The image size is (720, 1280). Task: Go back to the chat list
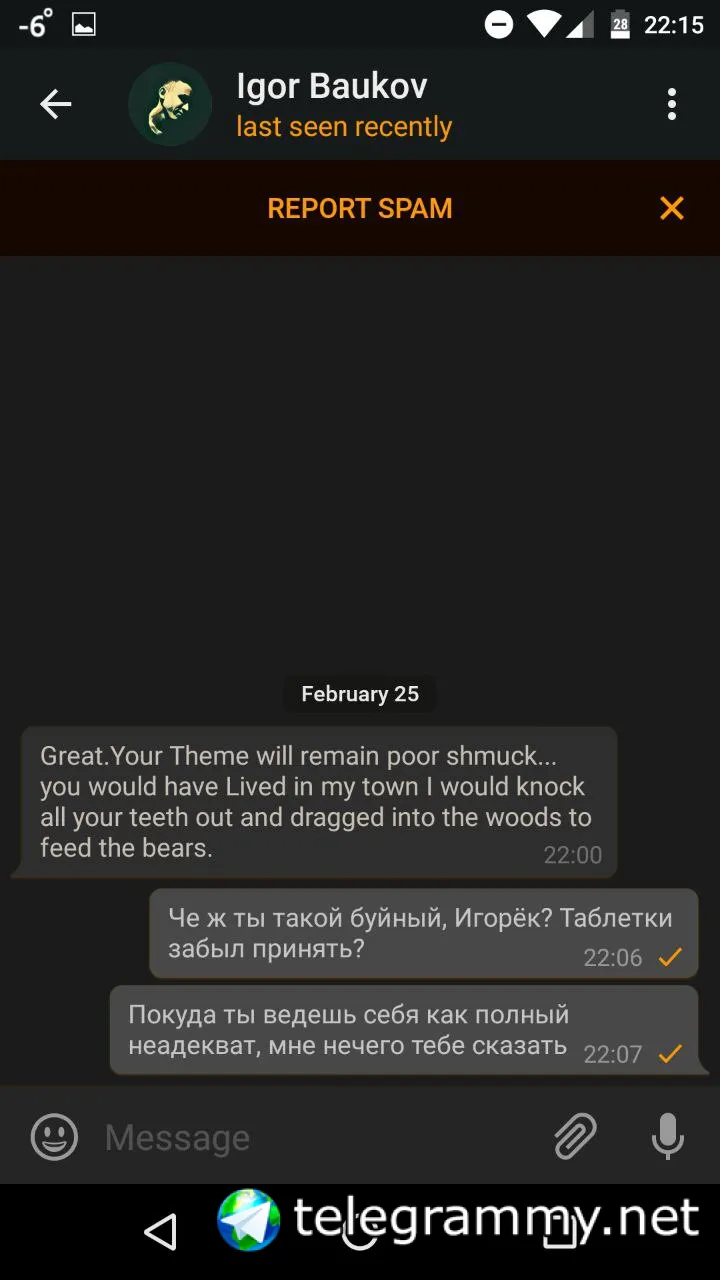pyautogui.click(x=55, y=104)
